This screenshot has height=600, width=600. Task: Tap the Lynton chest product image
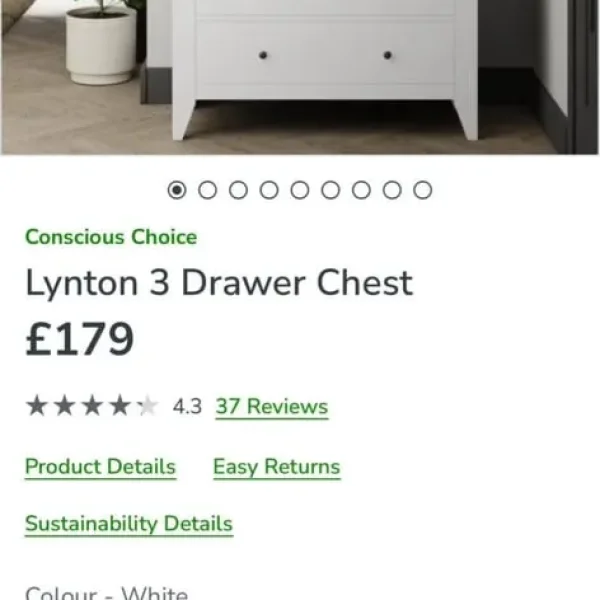pyautogui.click(x=300, y=75)
